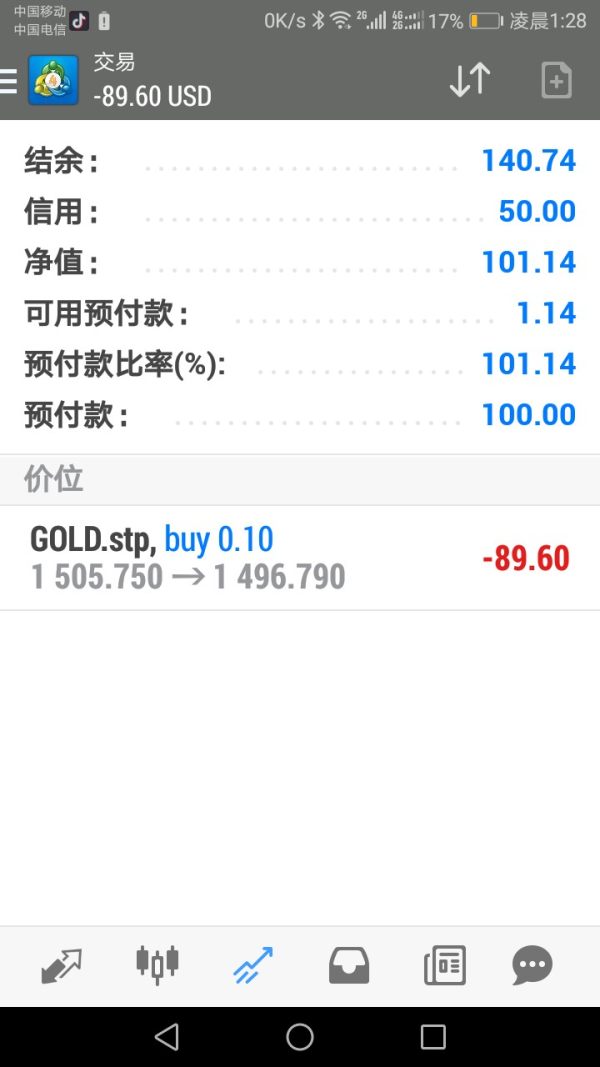
Task: Open the hamburger drawer menu
Action: (x=9, y=80)
